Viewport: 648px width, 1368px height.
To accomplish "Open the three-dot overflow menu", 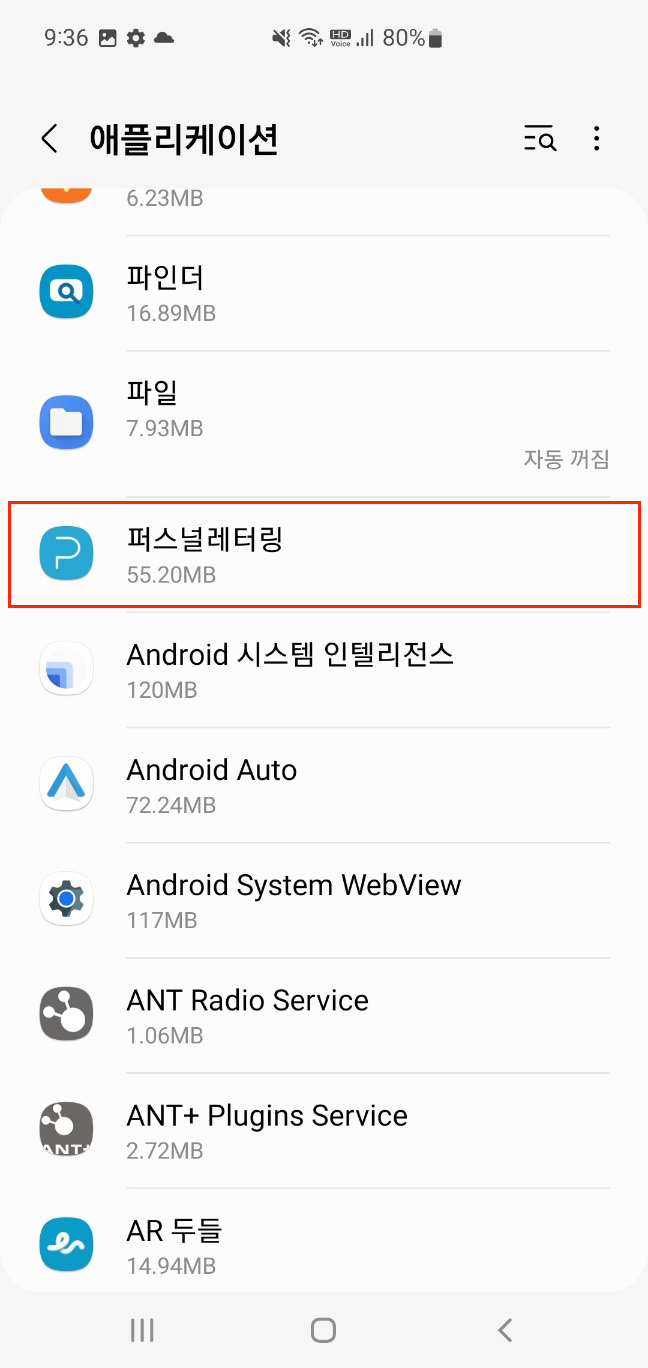I will pos(596,139).
